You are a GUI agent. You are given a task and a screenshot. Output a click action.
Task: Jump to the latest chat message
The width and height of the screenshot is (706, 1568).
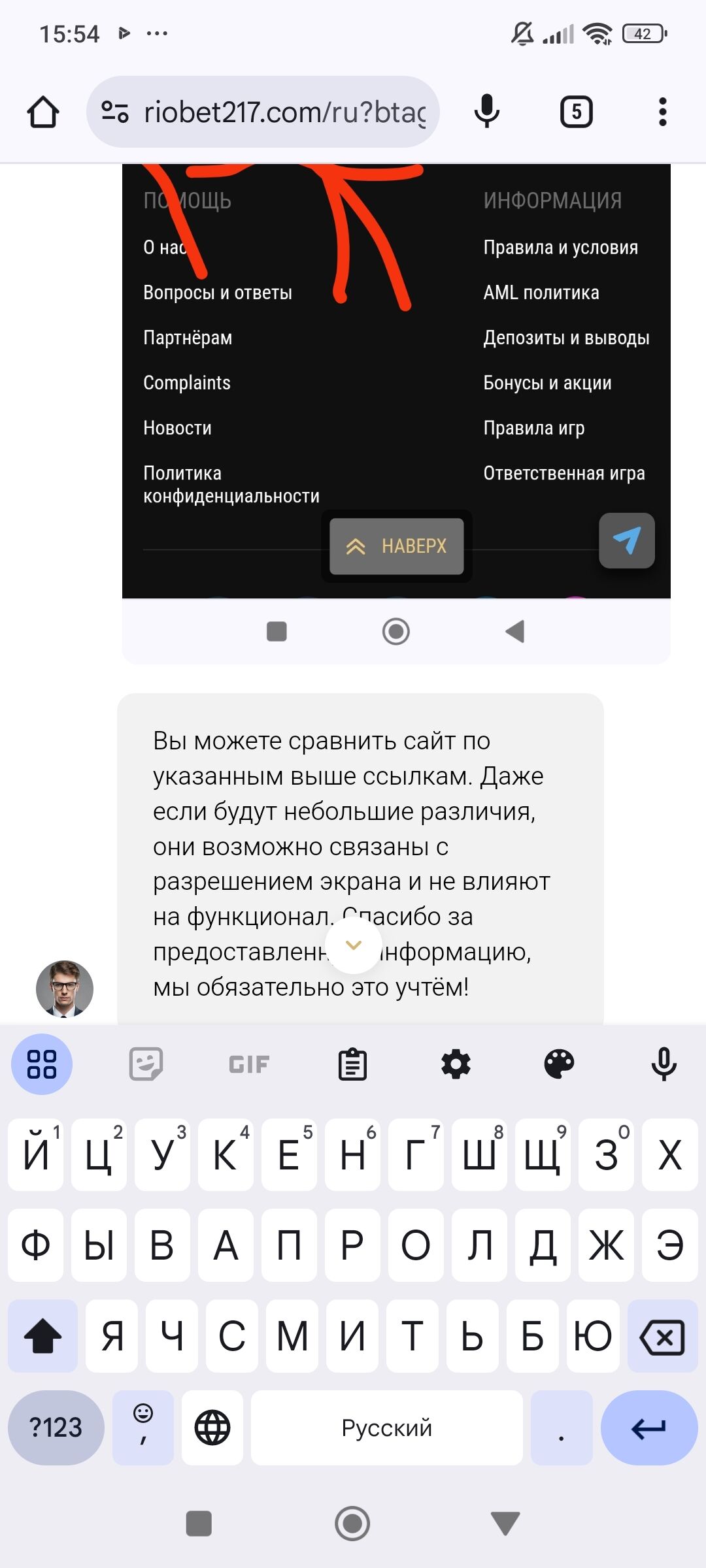click(x=354, y=945)
